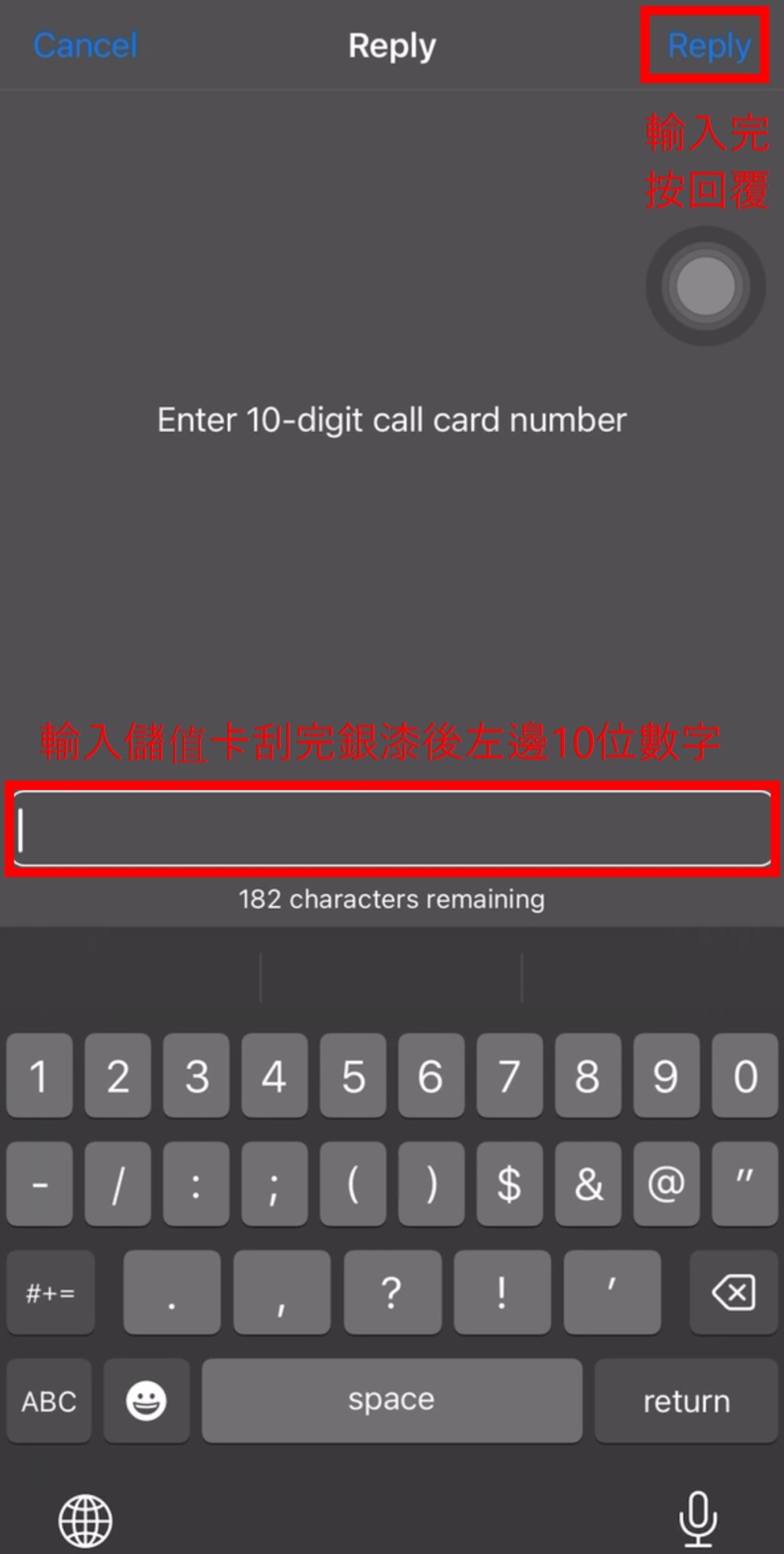
Task: Switch keyboard language with the globe icon
Action: (x=85, y=1520)
